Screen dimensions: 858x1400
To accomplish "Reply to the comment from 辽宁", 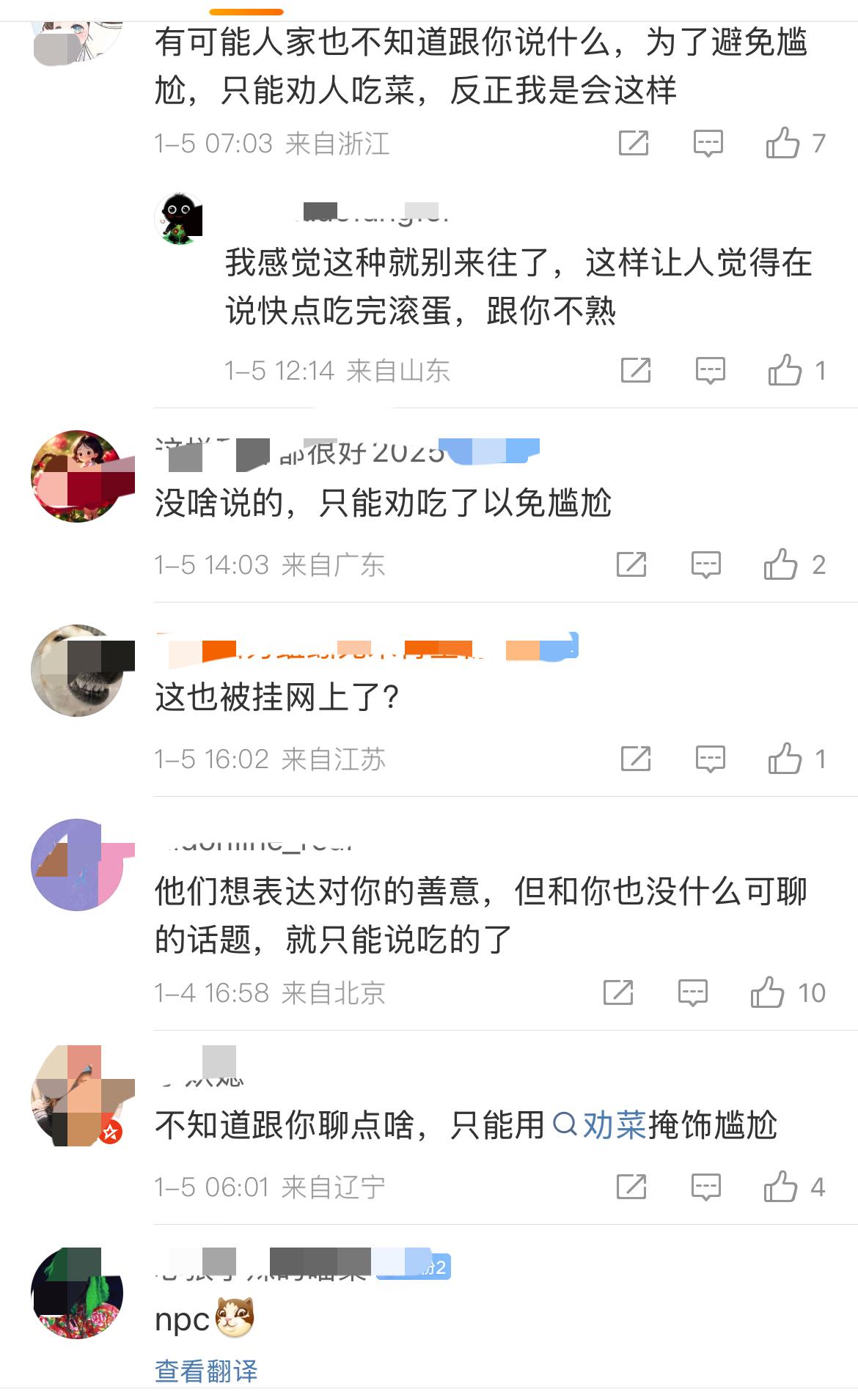I will (706, 1187).
